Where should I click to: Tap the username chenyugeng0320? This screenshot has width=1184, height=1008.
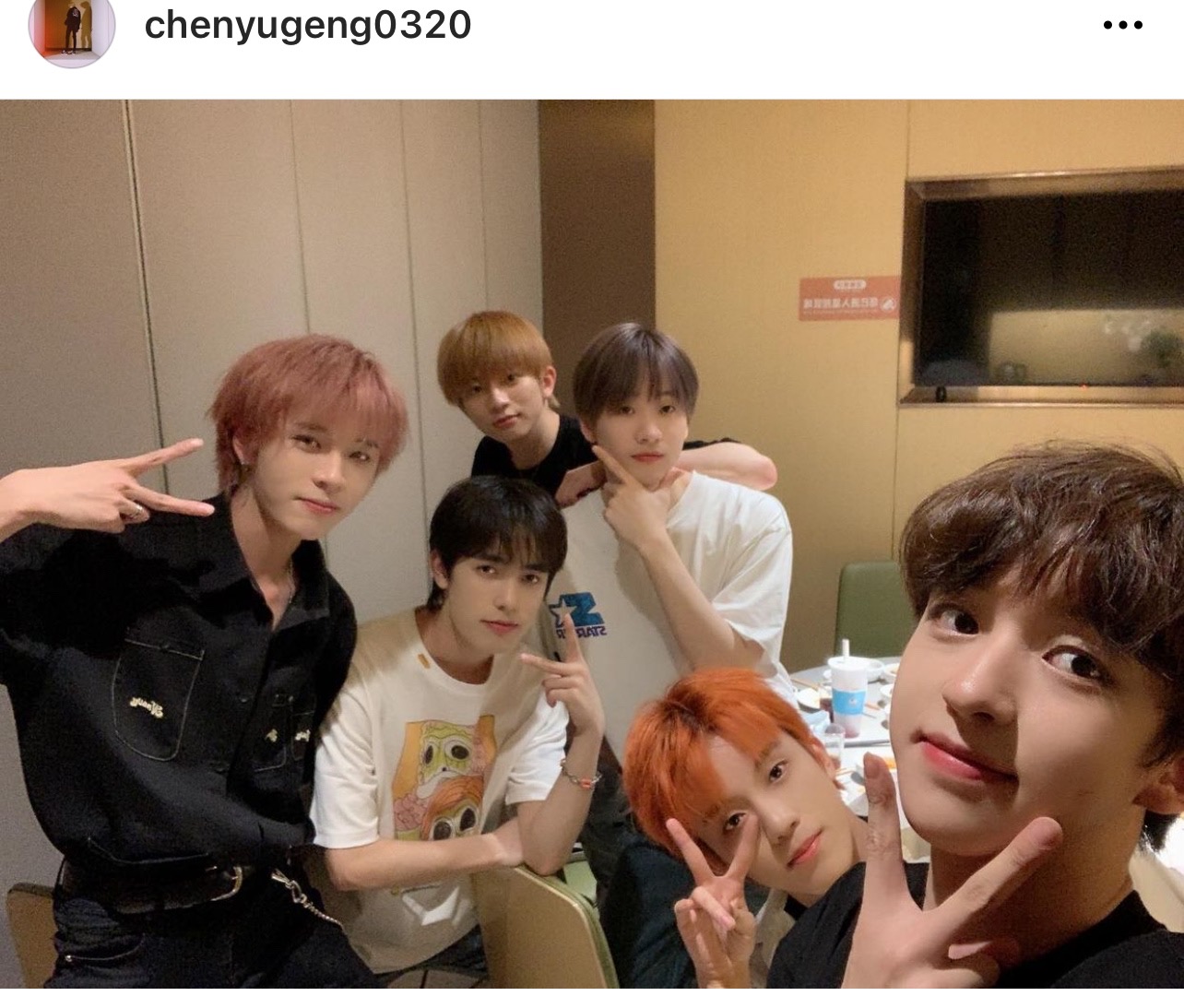coord(308,25)
